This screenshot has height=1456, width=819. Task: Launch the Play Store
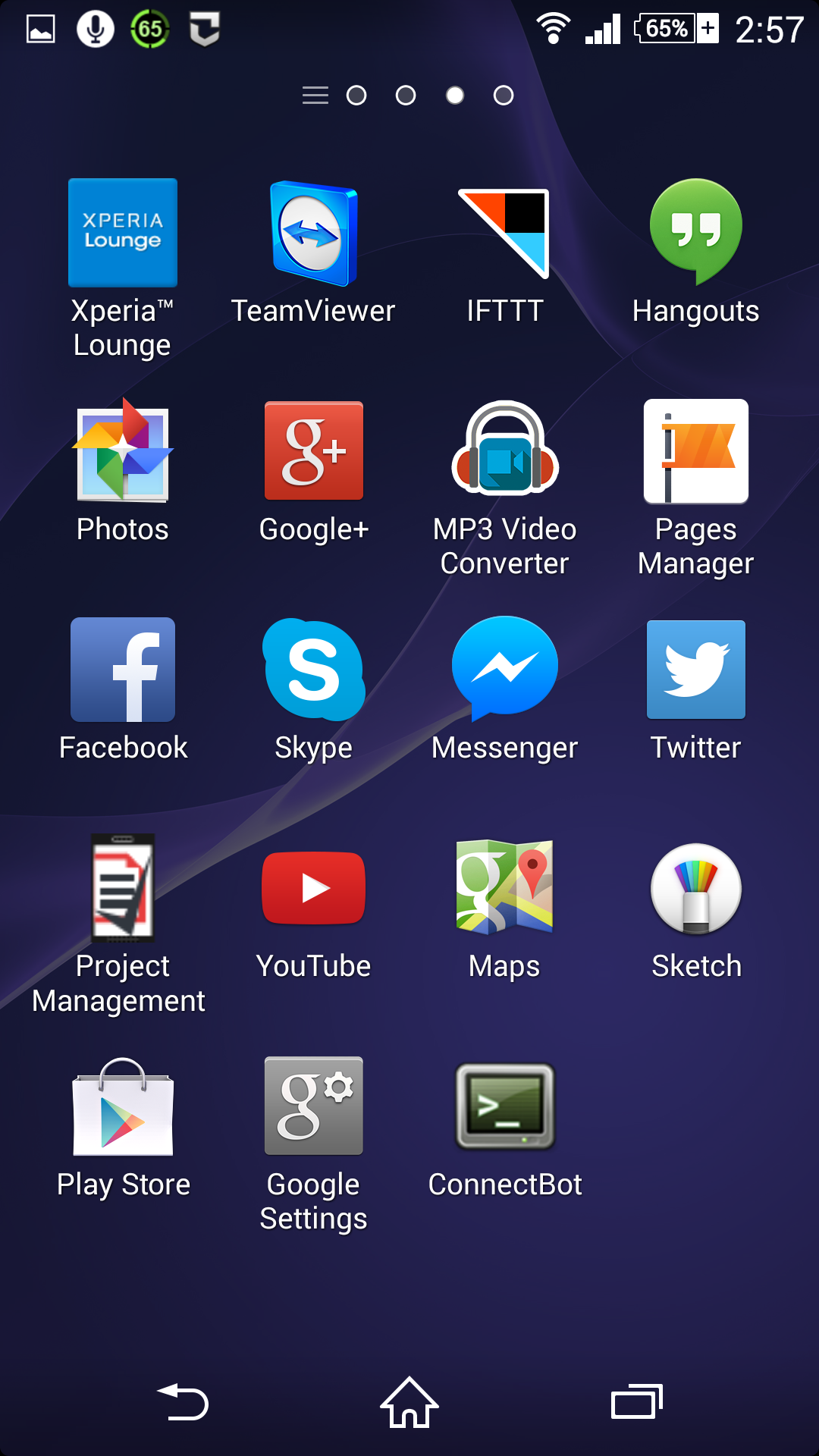click(x=122, y=1106)
